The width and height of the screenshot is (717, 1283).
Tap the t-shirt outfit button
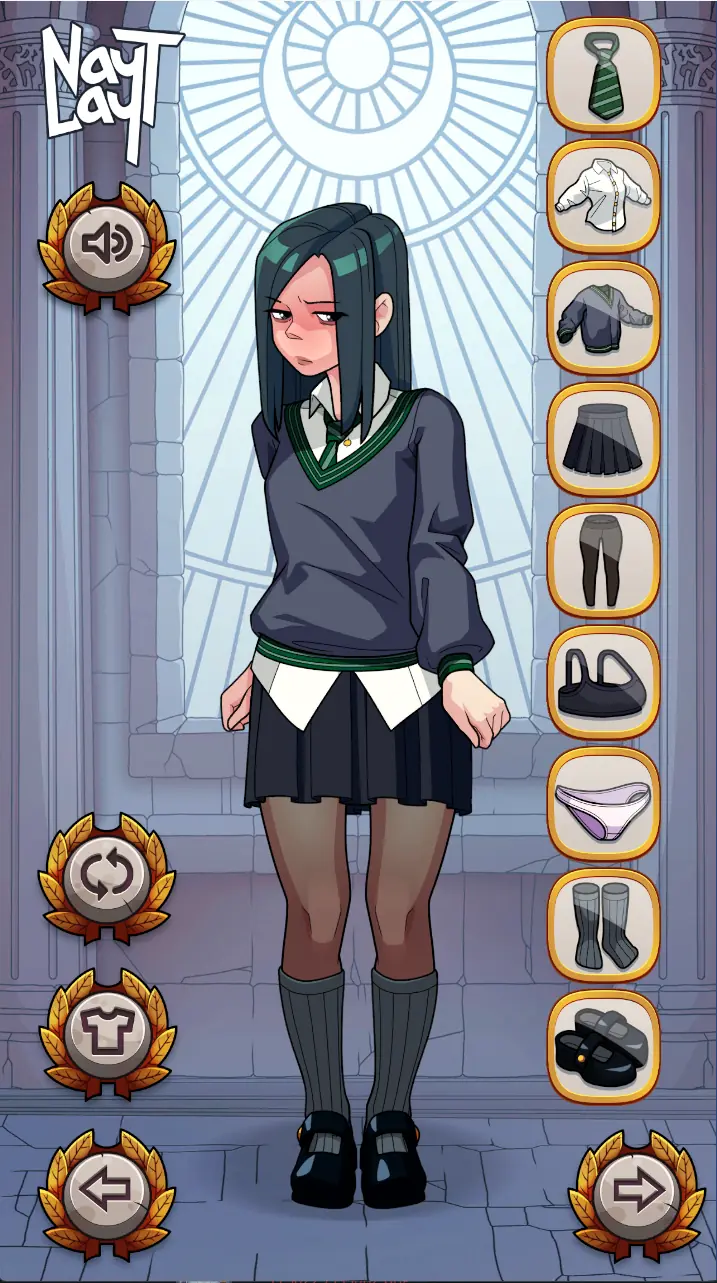tap(107, 1032)
